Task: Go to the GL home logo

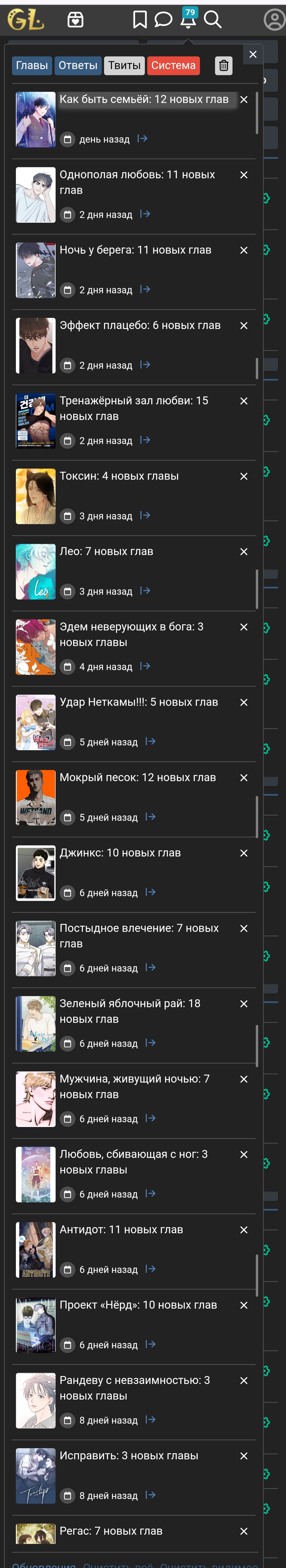Action: [26, 20]
